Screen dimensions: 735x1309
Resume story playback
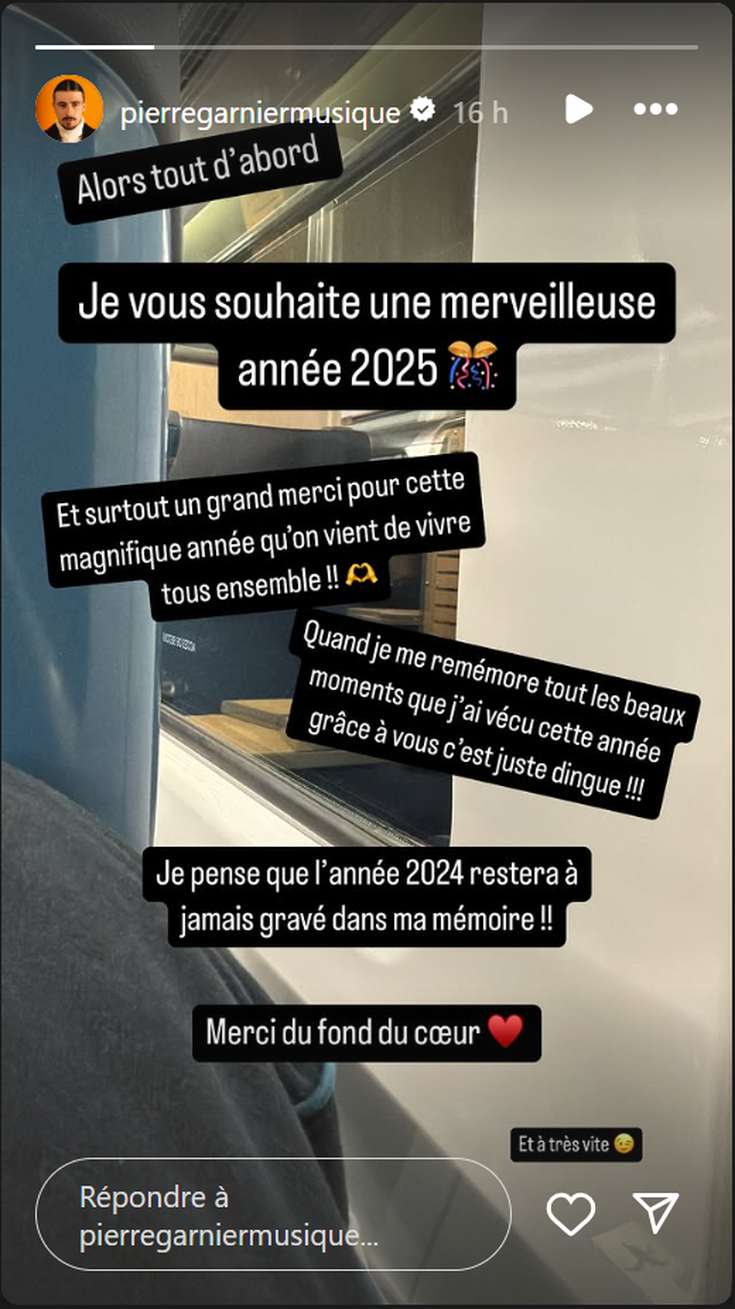[x=578, y=109]
